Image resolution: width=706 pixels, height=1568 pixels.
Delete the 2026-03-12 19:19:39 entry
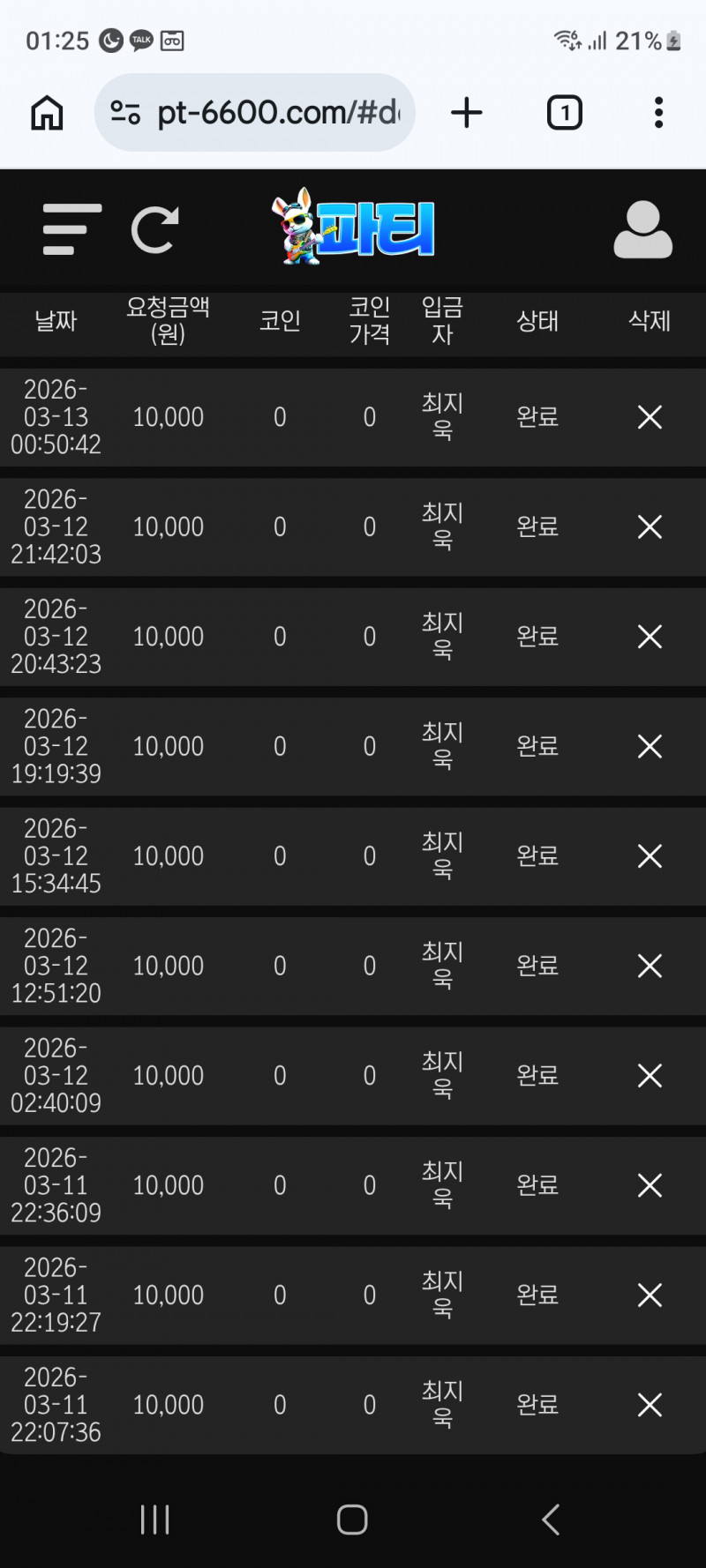[x=650, y=747]
